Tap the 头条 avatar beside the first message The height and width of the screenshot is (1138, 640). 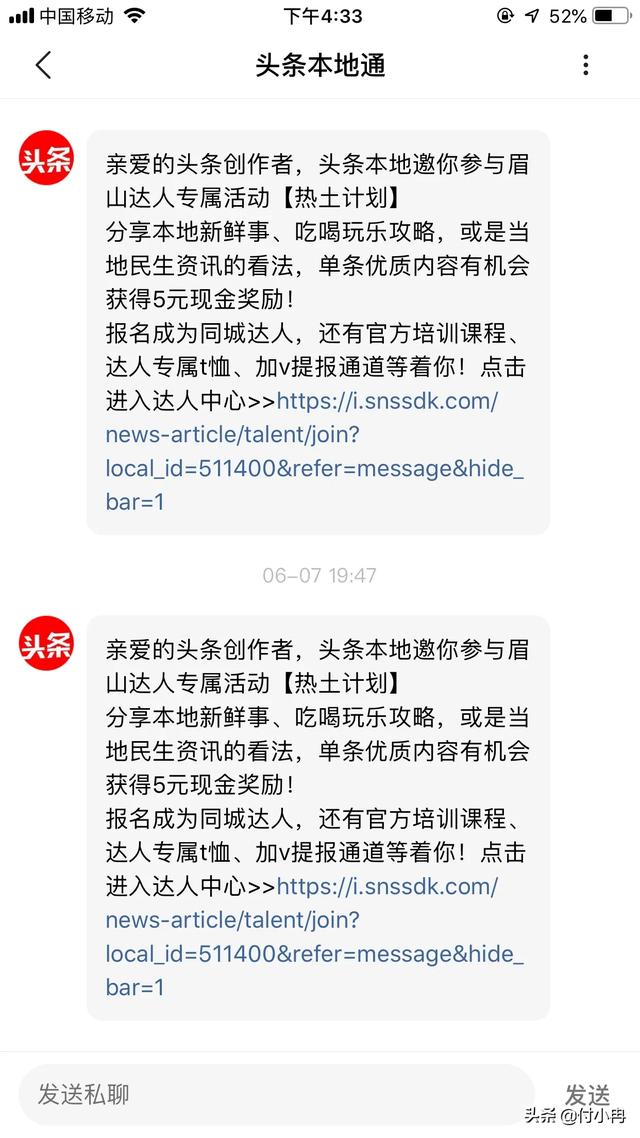coord(47,160)
